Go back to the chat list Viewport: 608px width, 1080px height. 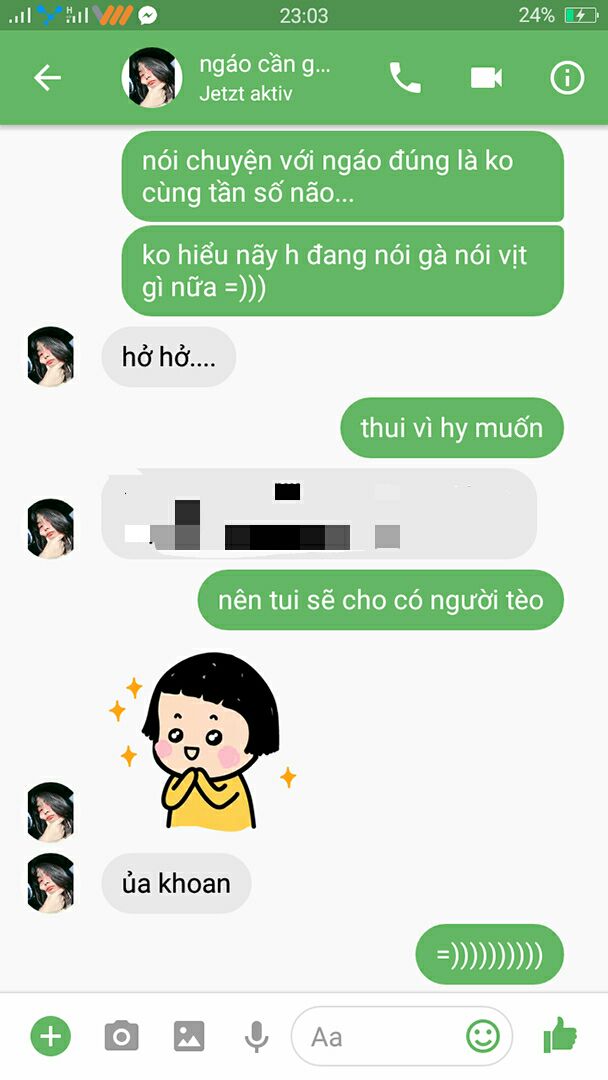point(47,78)
